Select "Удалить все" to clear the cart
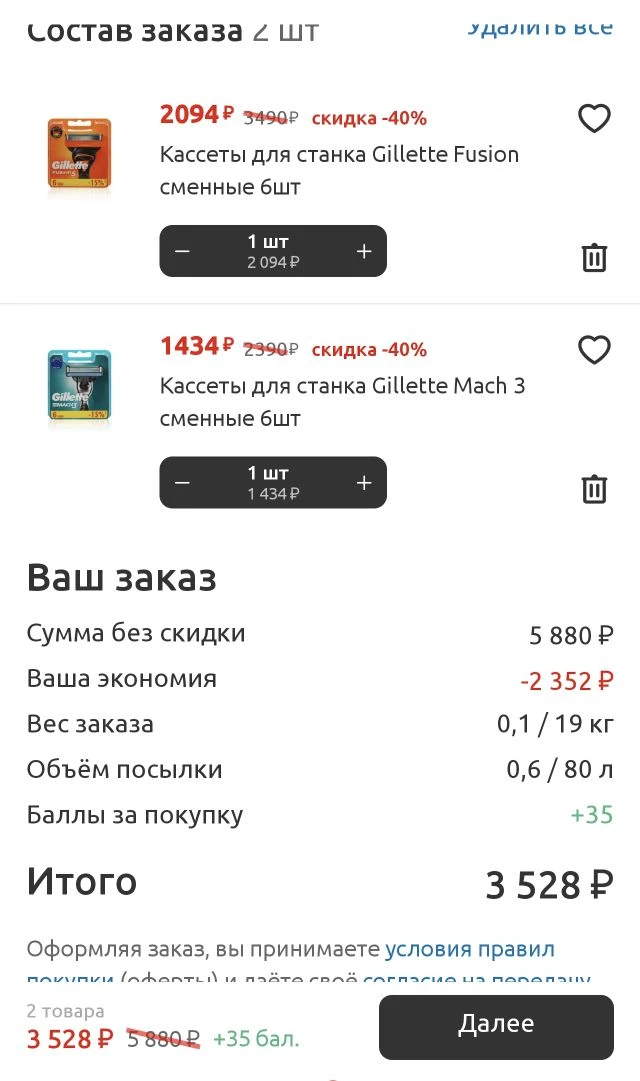 coord(540,26)
